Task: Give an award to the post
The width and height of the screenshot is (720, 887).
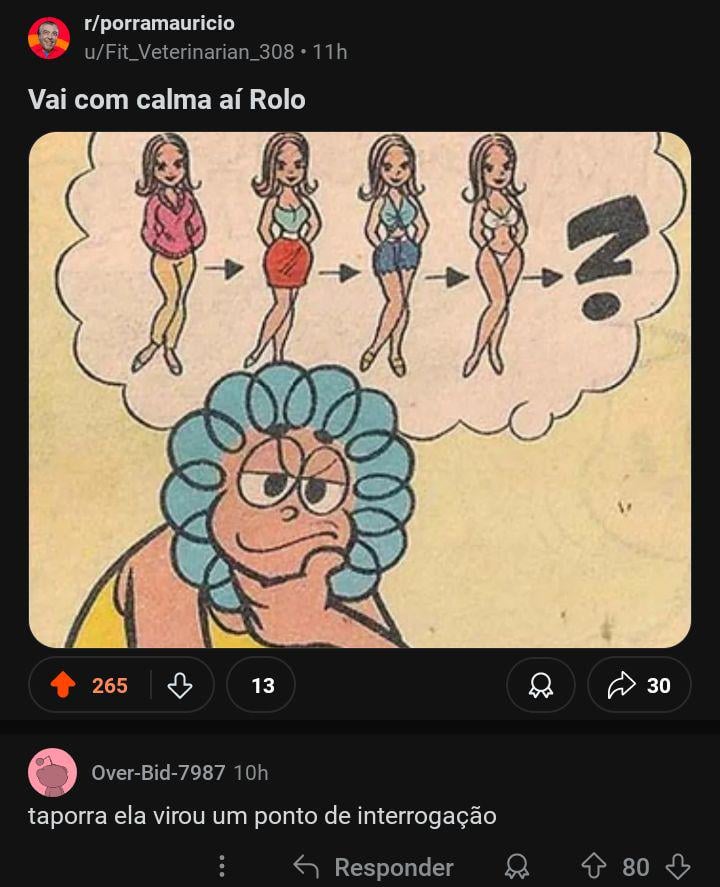Action: [540, 685]
